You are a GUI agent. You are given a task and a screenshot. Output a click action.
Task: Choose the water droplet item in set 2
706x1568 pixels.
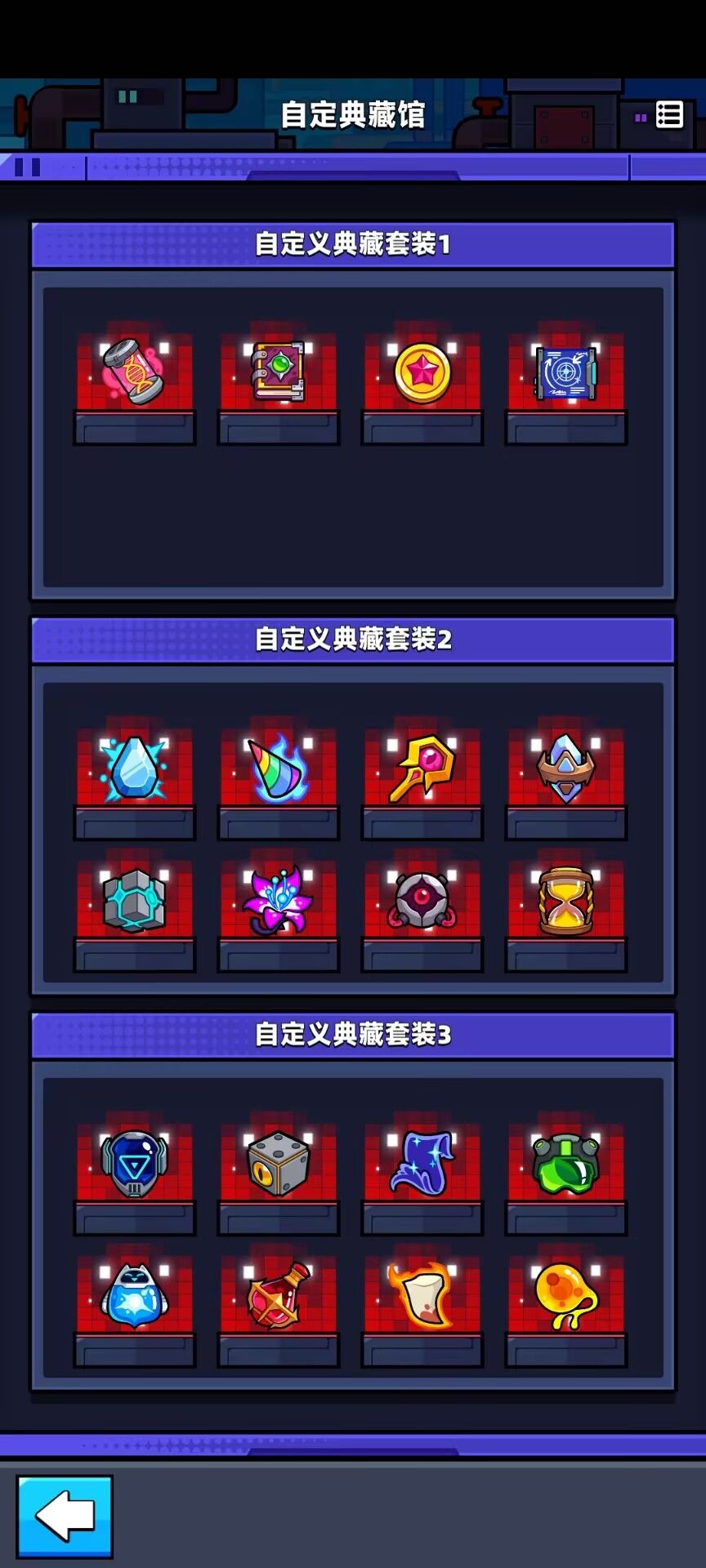coord(133,768)
